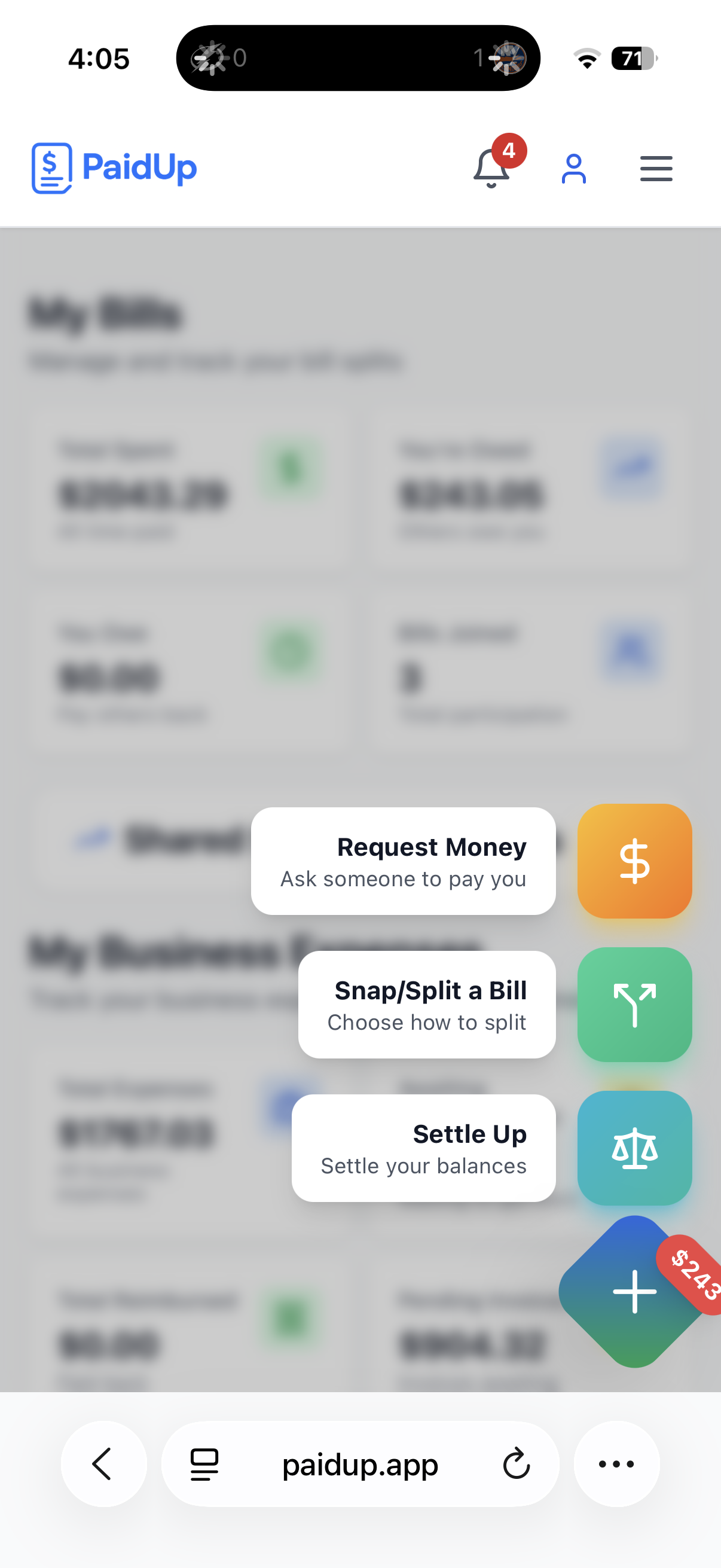
Task: Choose Snap/Split a Bill
Action: pos(426,1004)
